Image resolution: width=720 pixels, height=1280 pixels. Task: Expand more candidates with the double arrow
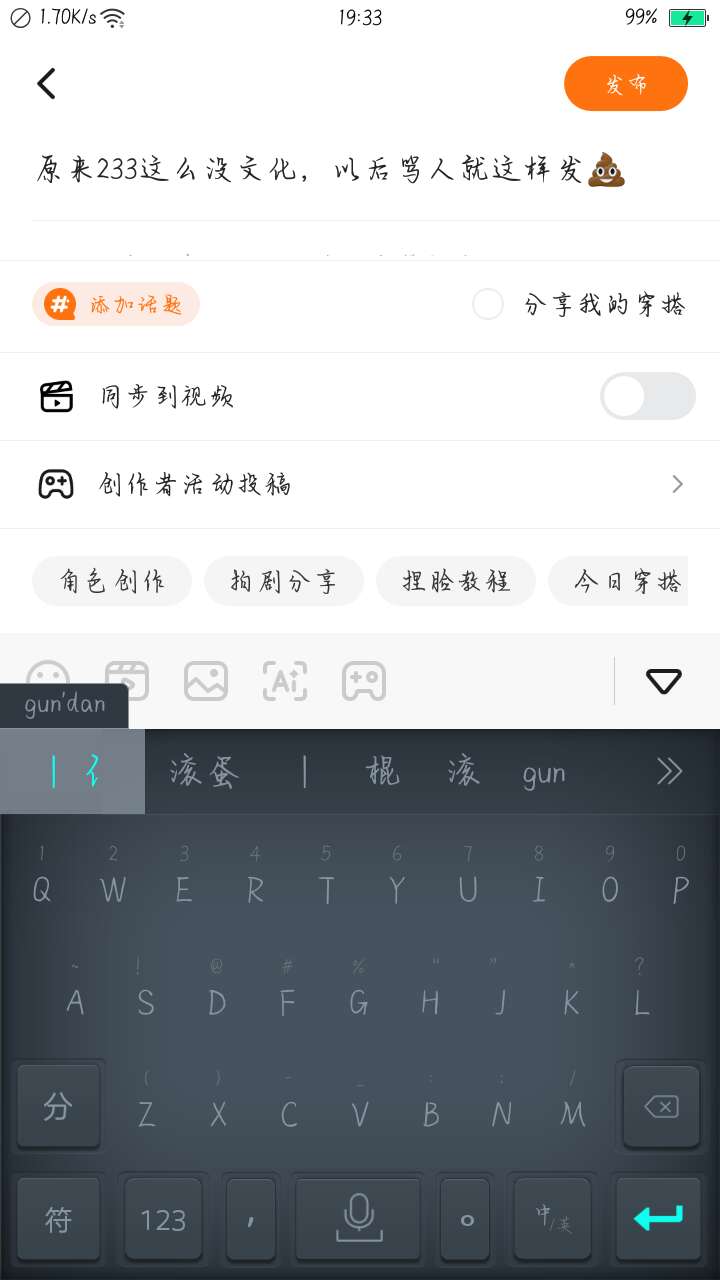(669, 771)
